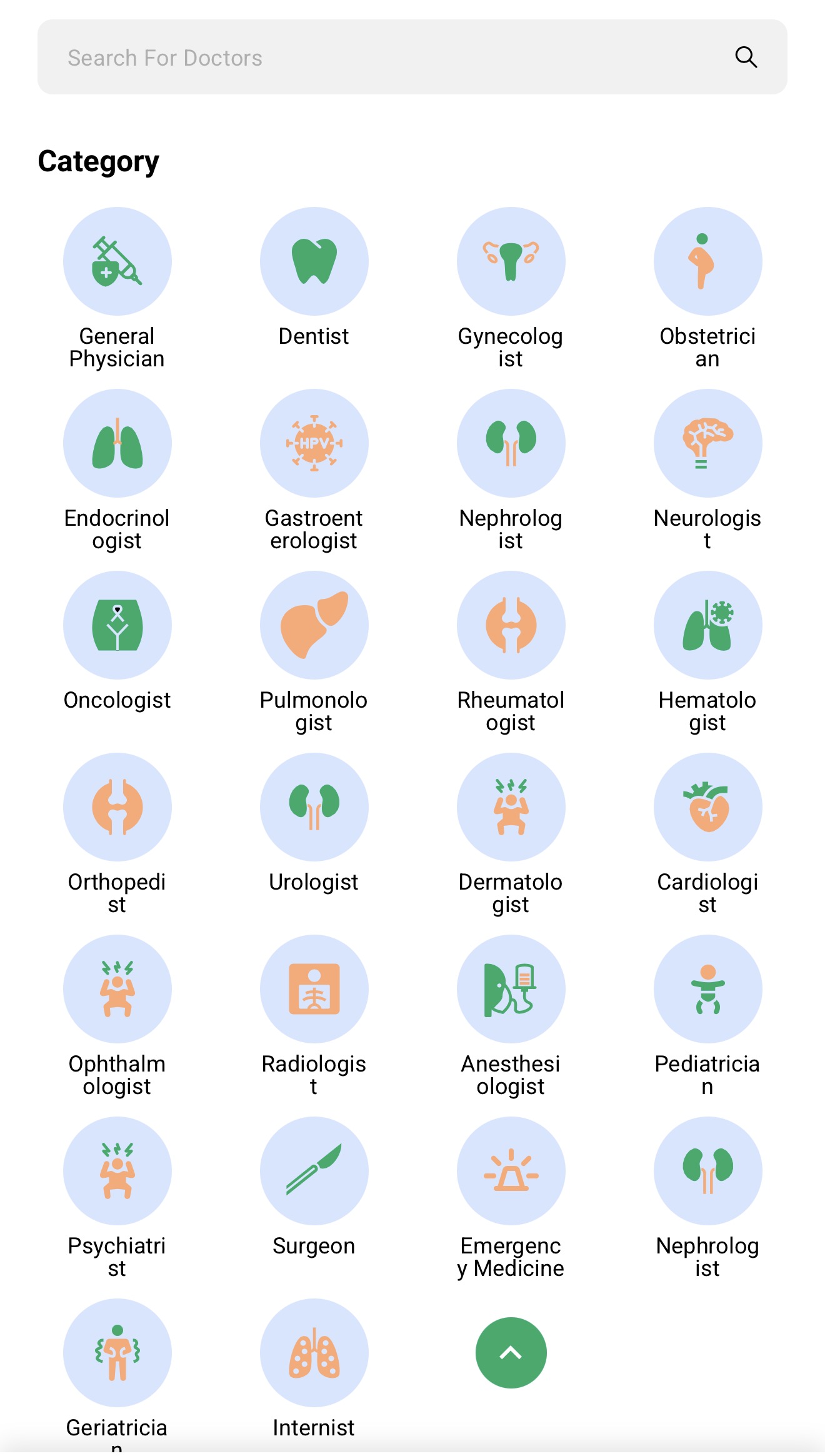The width and height of the screenshot is (825, 1456).
Task: Open the Endocrinologist category
Action: tap(117, 443)
